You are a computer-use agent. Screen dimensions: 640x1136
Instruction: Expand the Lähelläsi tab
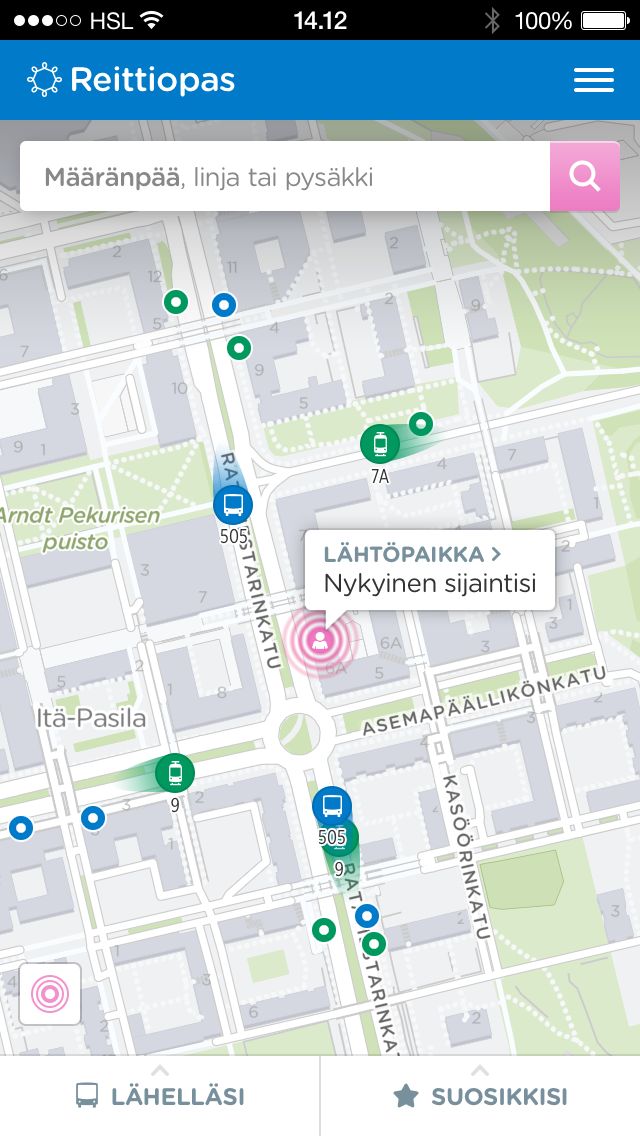pos(159,1095)
